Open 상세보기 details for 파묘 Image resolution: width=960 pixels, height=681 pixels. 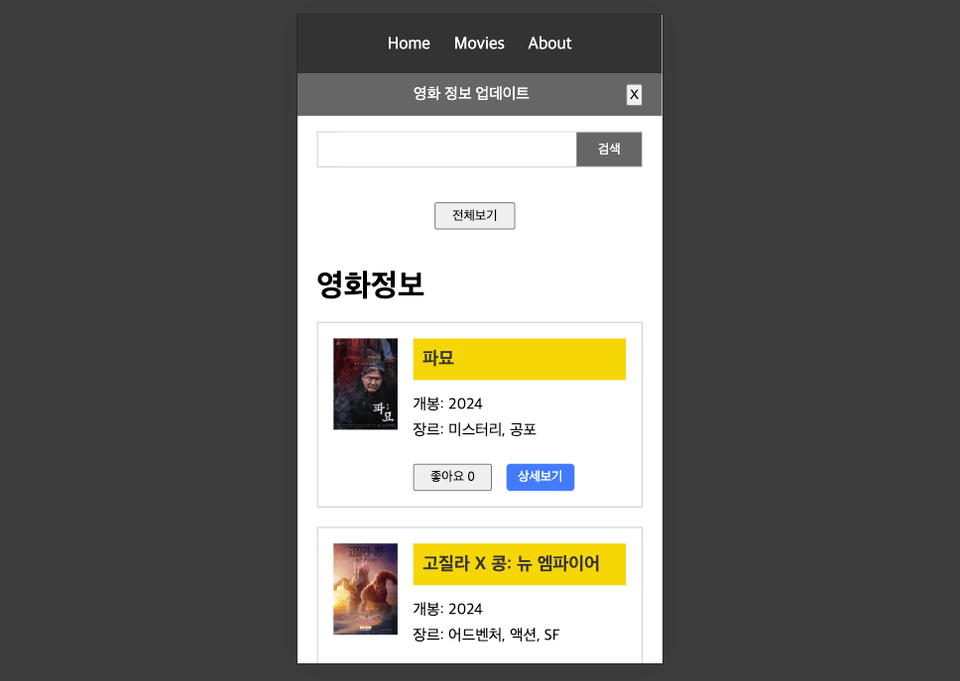[x=540, y=477]
